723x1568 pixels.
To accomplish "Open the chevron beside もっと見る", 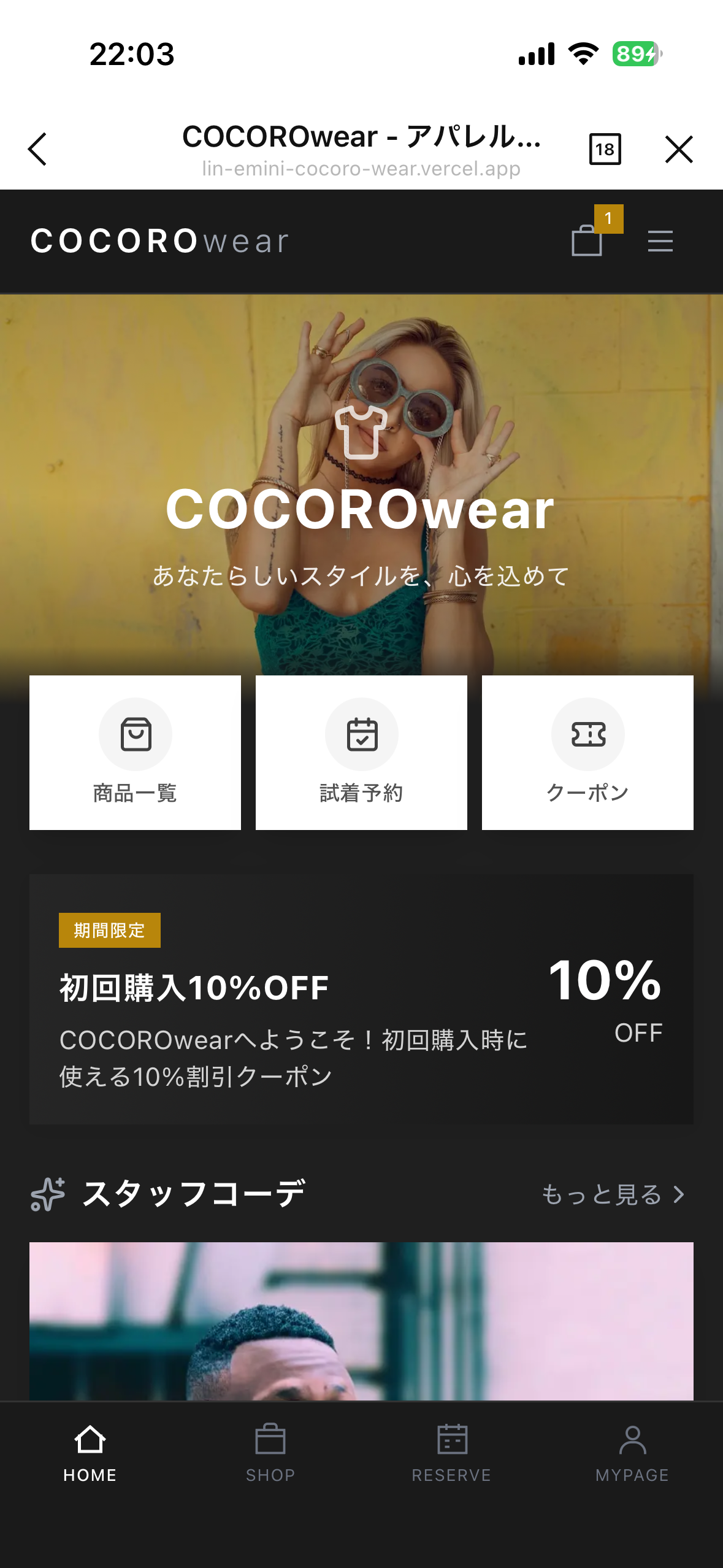I will click(678, 1193).
